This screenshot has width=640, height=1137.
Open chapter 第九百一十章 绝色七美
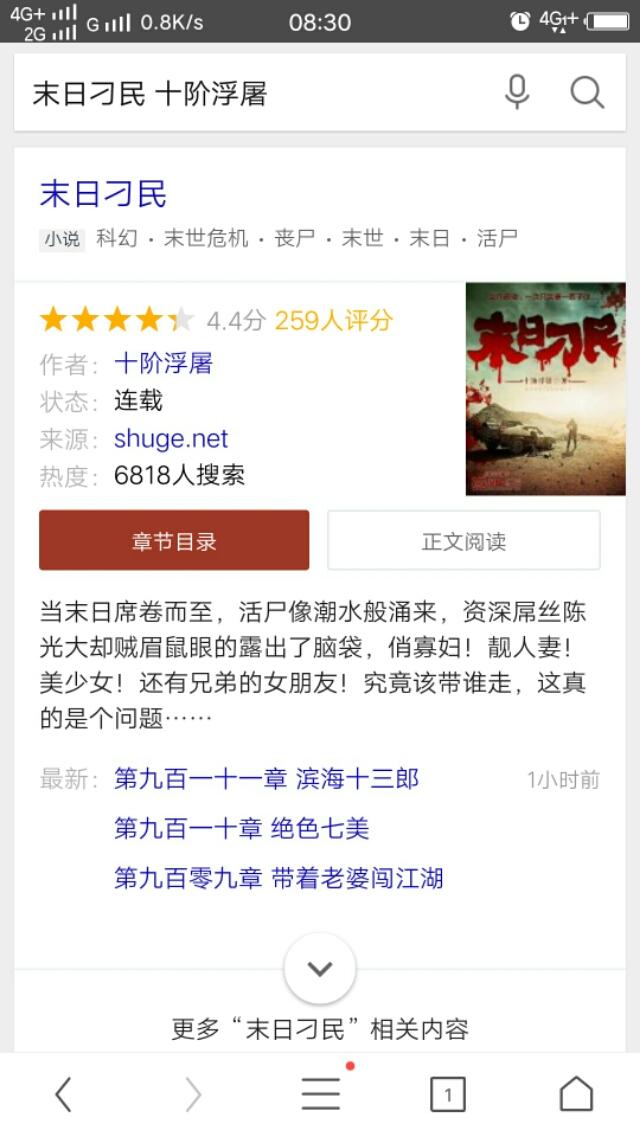[x=241, y=828]
